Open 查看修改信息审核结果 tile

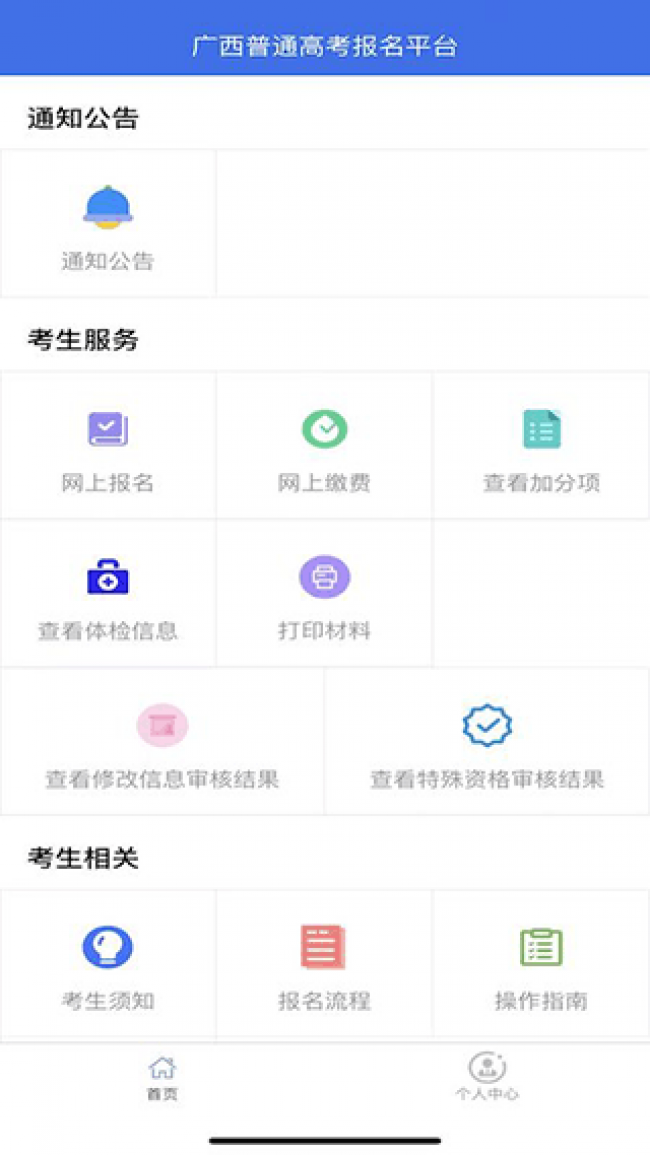162,743
